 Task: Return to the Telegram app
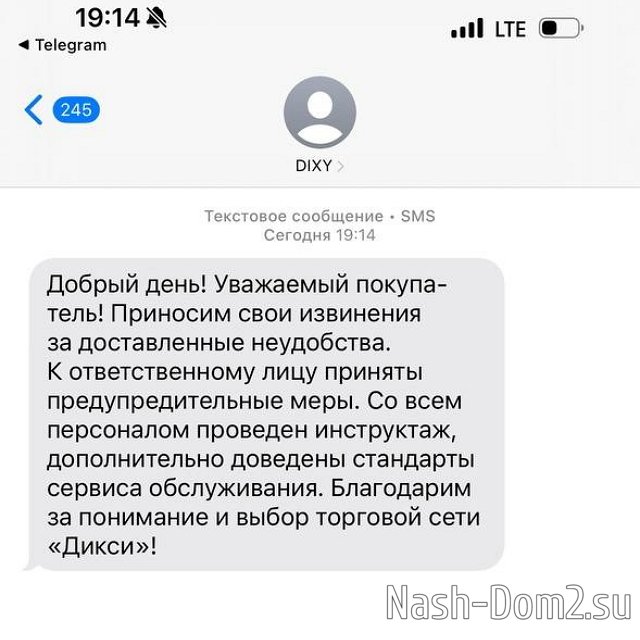(x=68, y=45)
